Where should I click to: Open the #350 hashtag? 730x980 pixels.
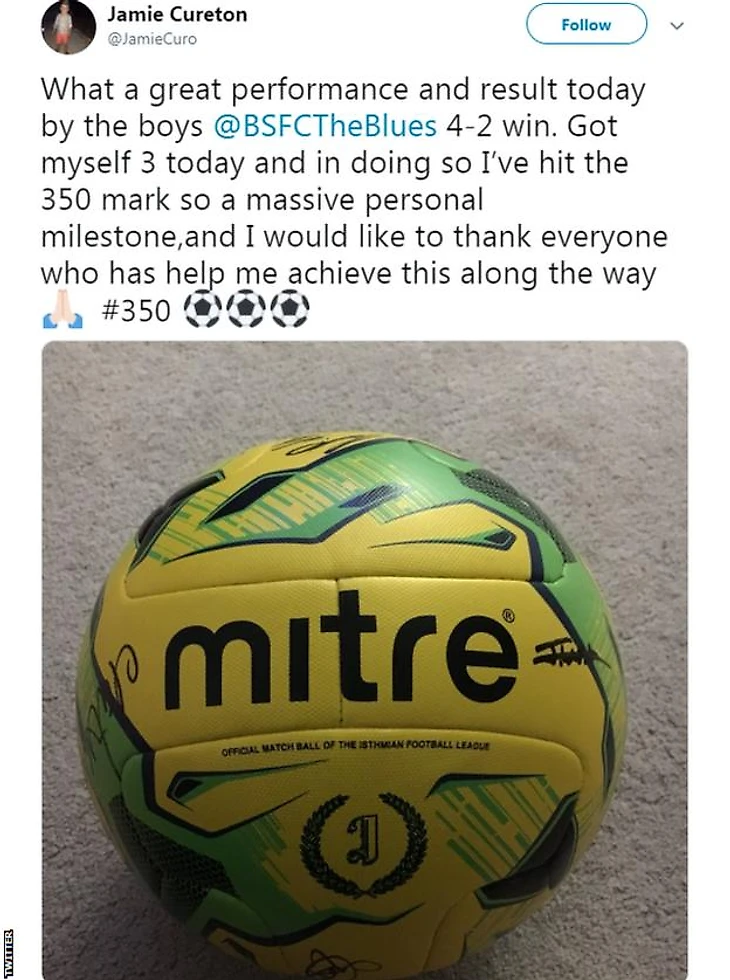pos(136,309)
